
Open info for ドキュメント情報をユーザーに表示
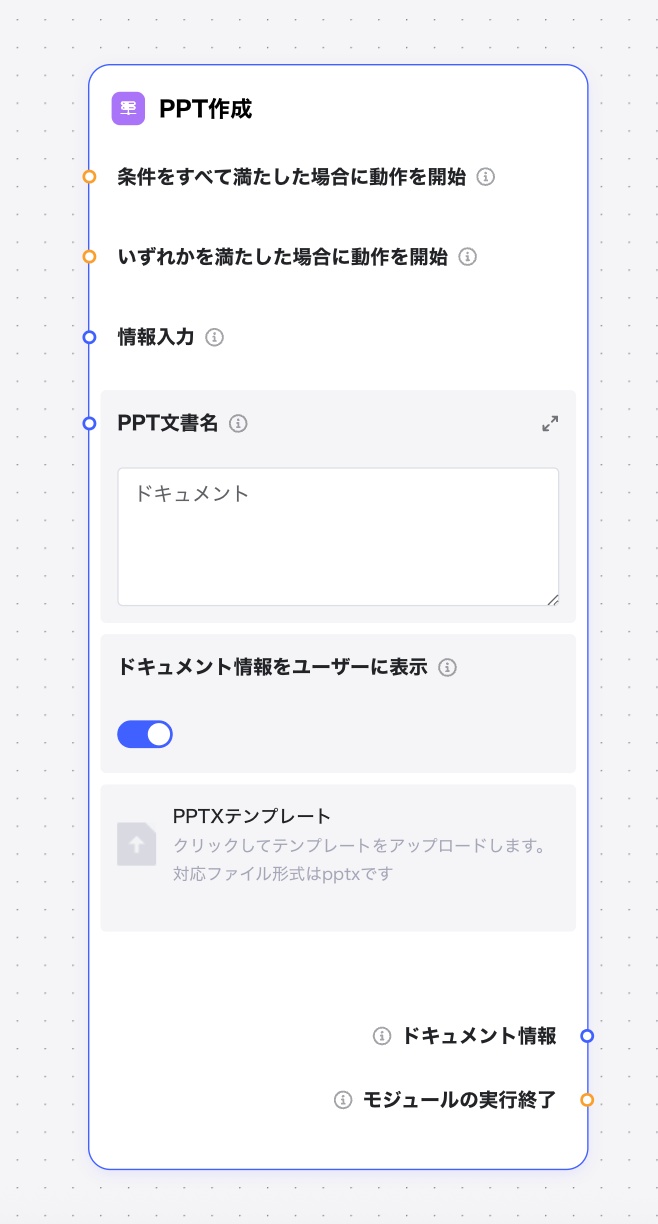pyautogui.click(x=448, y=667)
